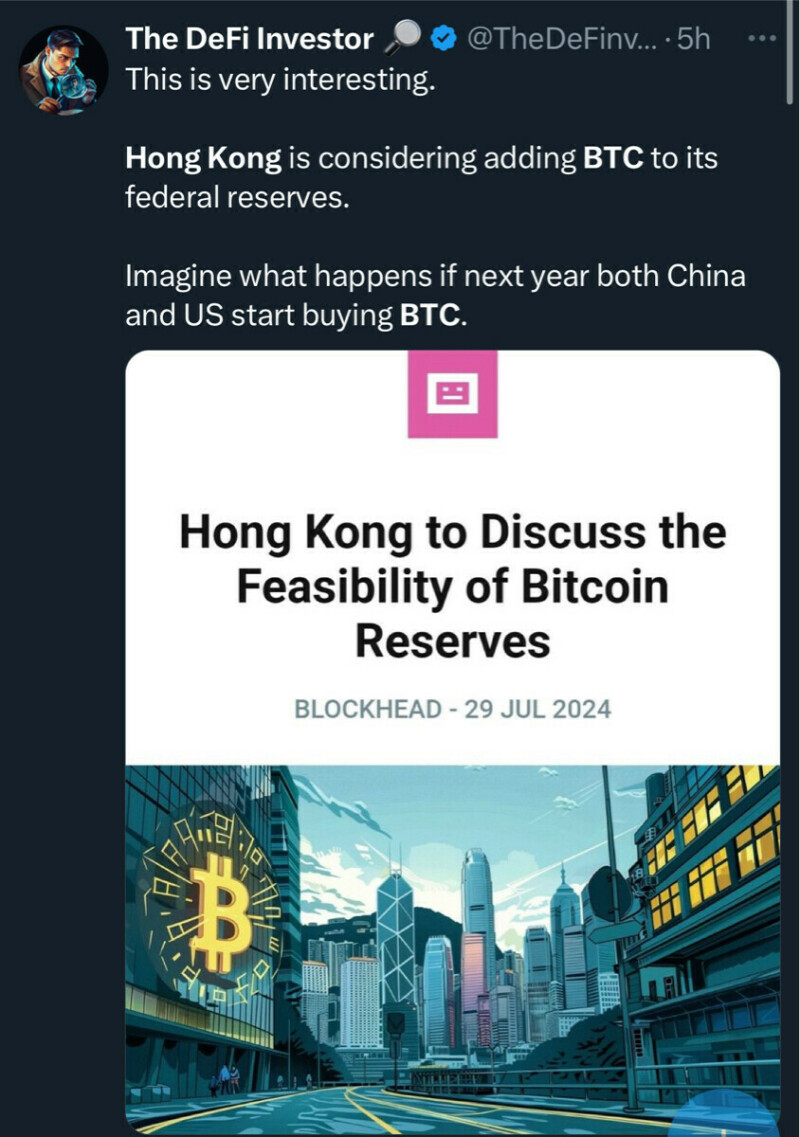Screen dimensions: 800x1137
Task: Open the tweet's three-dot overflow menu
Action: pos(762,39)
